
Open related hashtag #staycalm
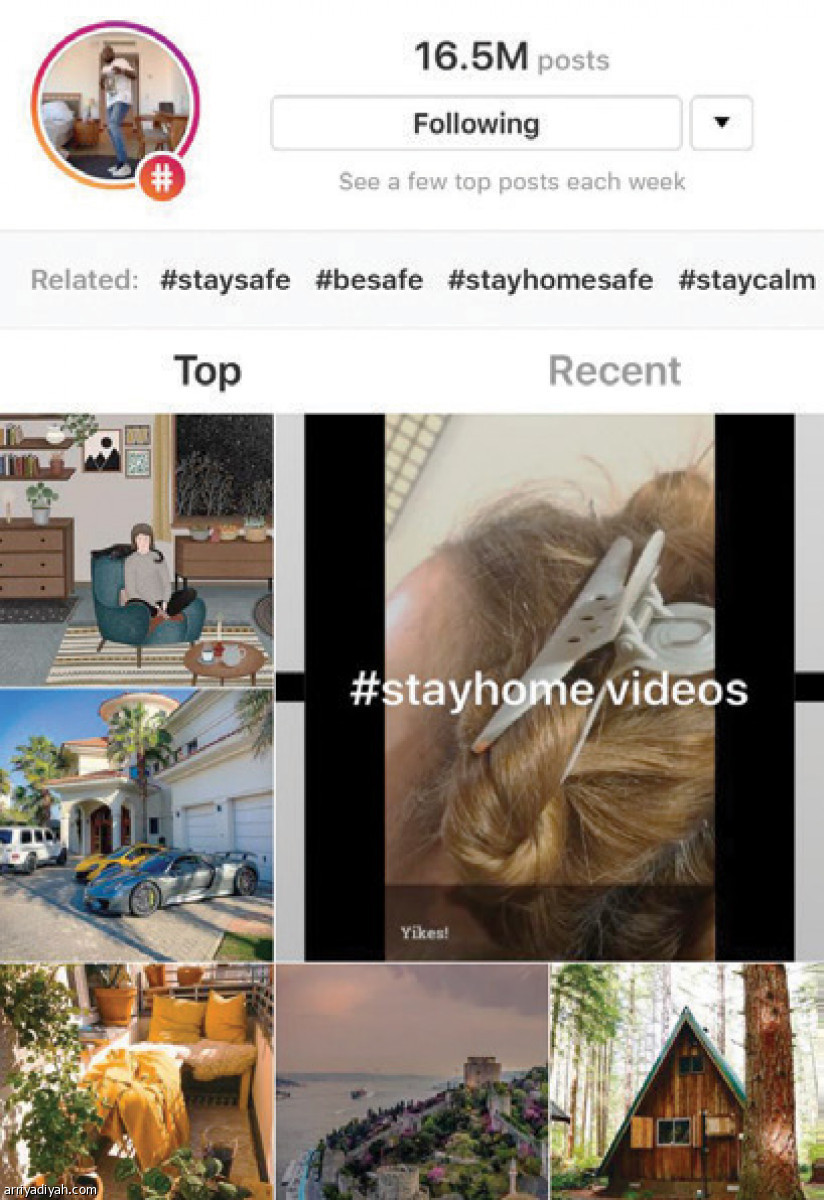coord(747,280)
